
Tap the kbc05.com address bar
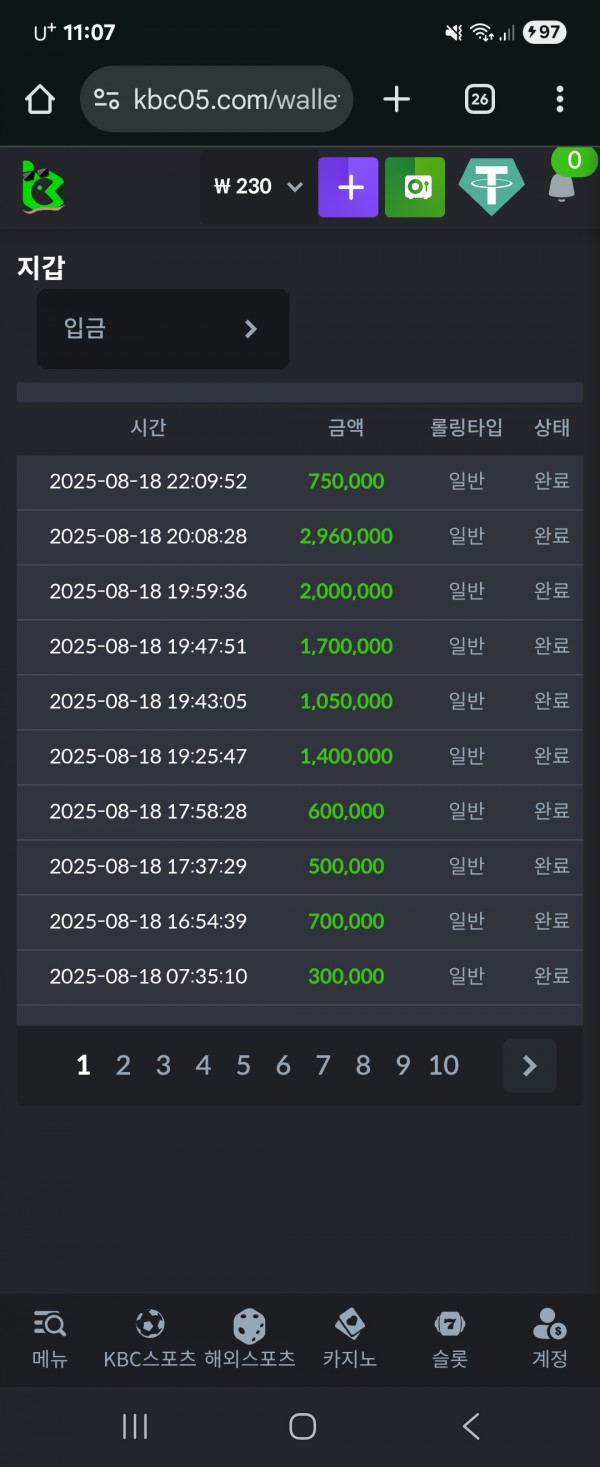[216, 99]
